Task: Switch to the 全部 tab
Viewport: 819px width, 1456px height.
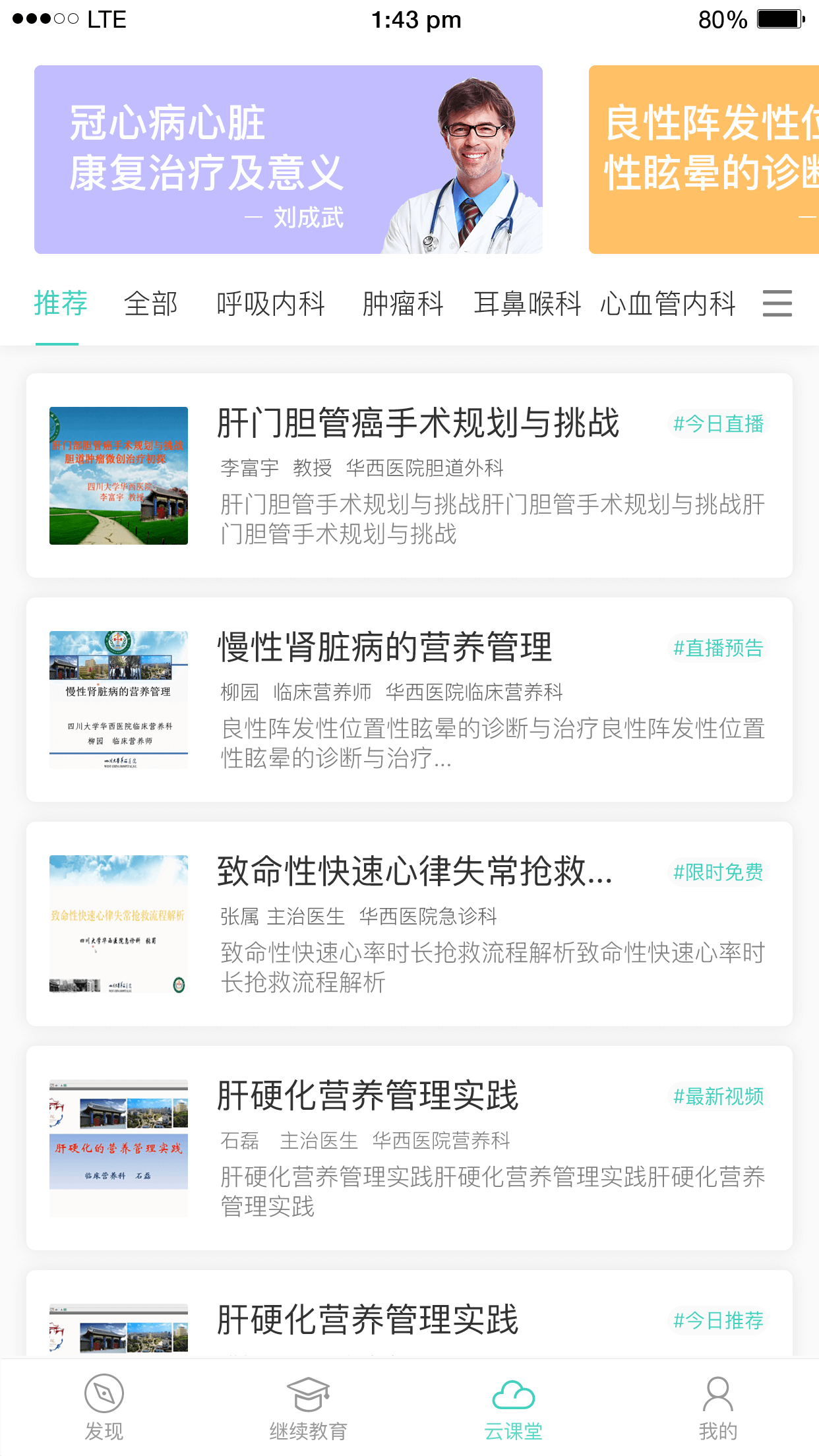Action: (x=151, y=304)
